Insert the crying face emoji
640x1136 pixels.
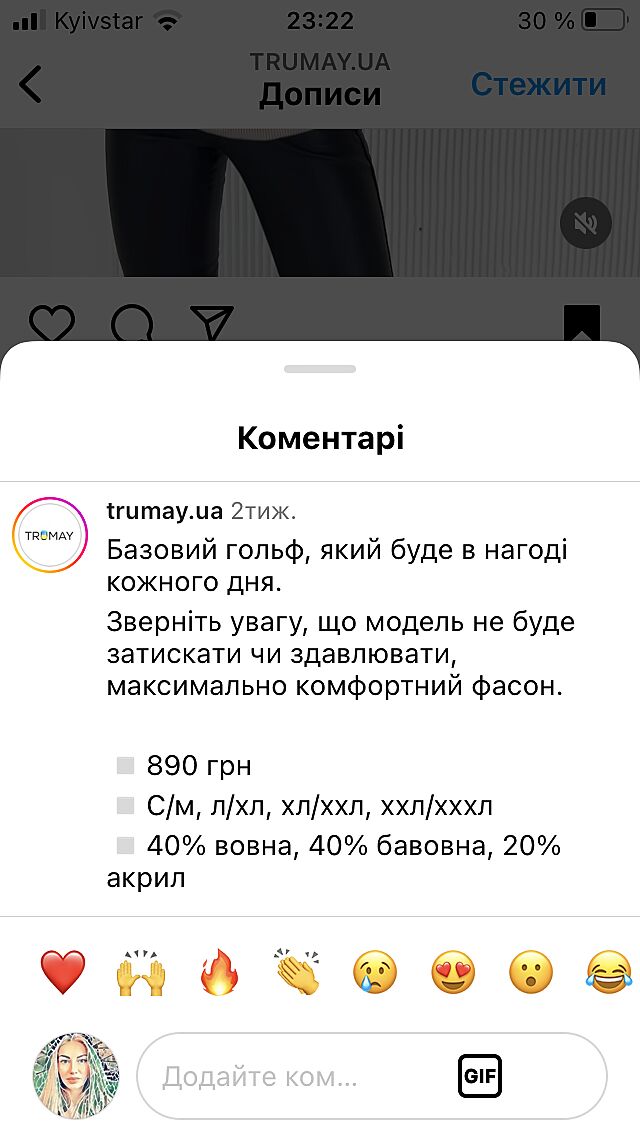pos(375,972)
